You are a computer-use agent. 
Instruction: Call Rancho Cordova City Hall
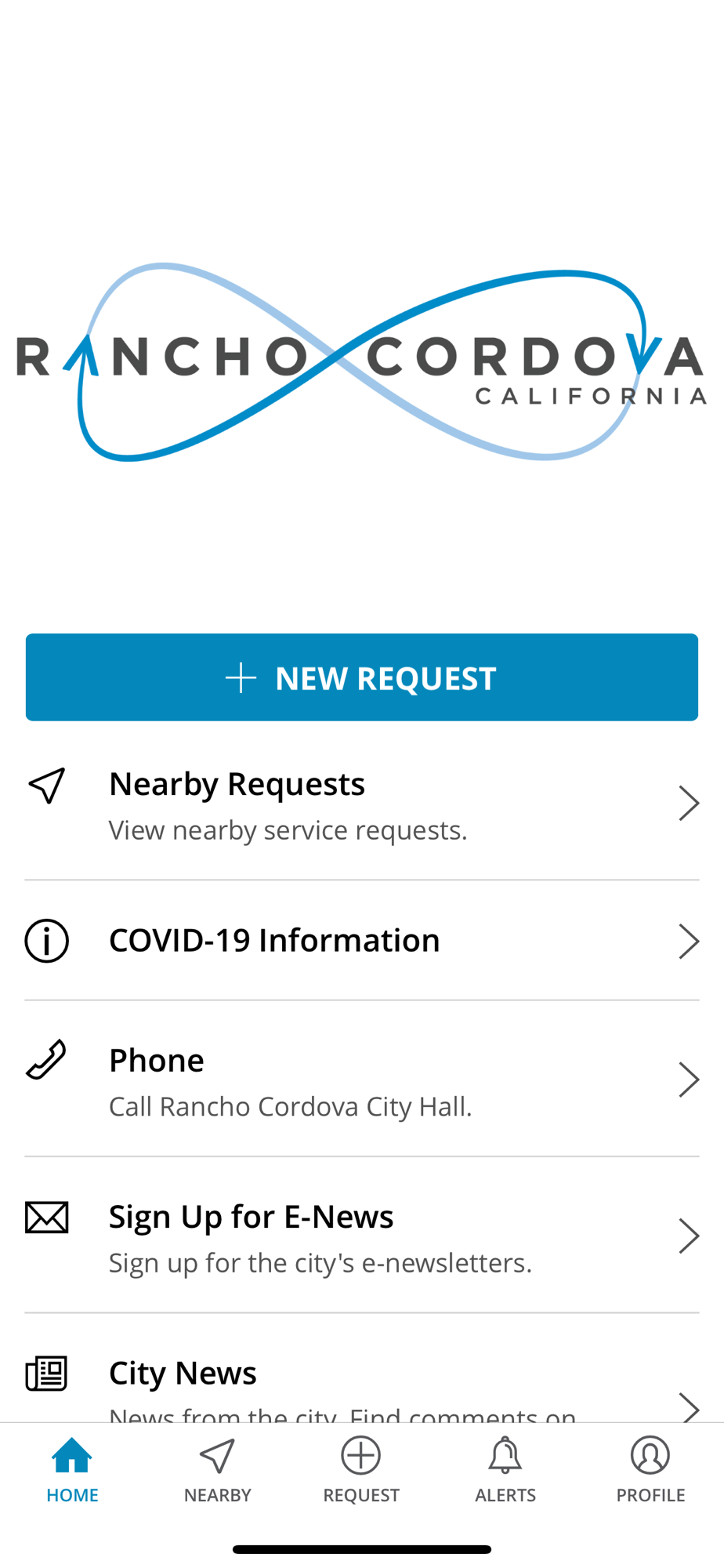pyautogui.click(x=361, y=1080)
